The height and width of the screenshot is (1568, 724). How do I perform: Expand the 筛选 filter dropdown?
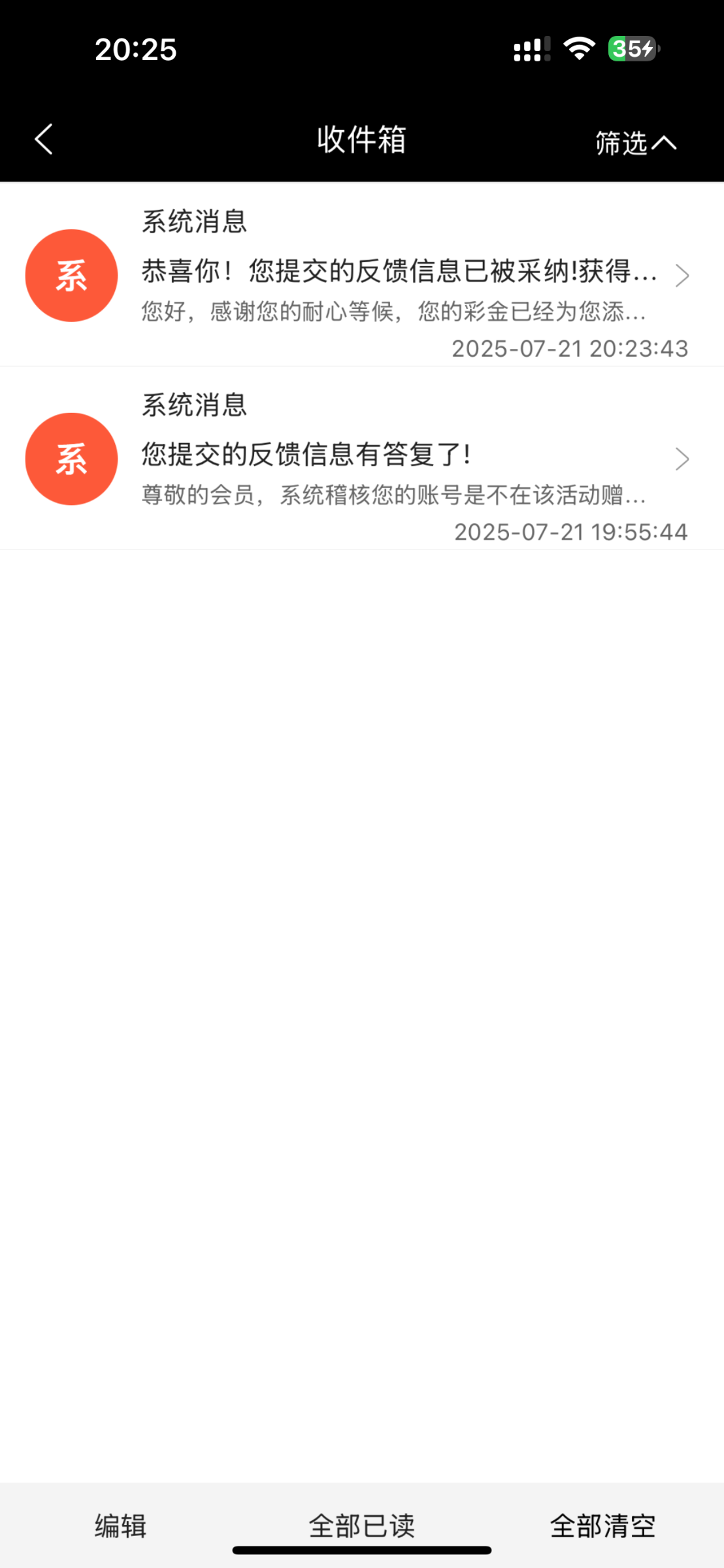(x=635, y=142)
